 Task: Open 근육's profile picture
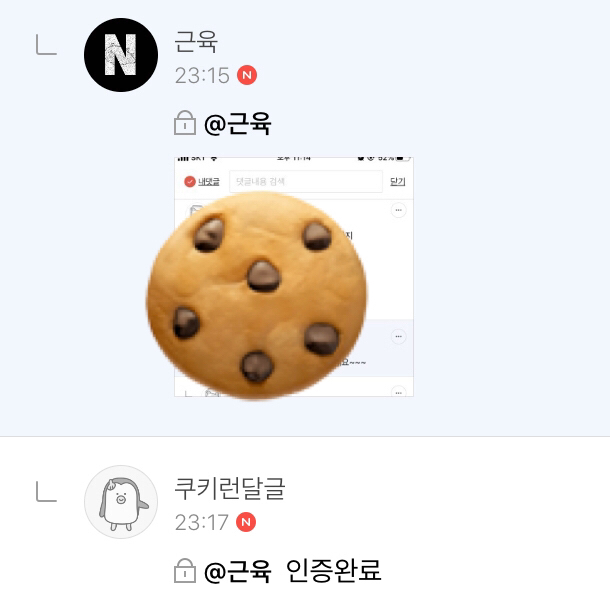[121, 55]
